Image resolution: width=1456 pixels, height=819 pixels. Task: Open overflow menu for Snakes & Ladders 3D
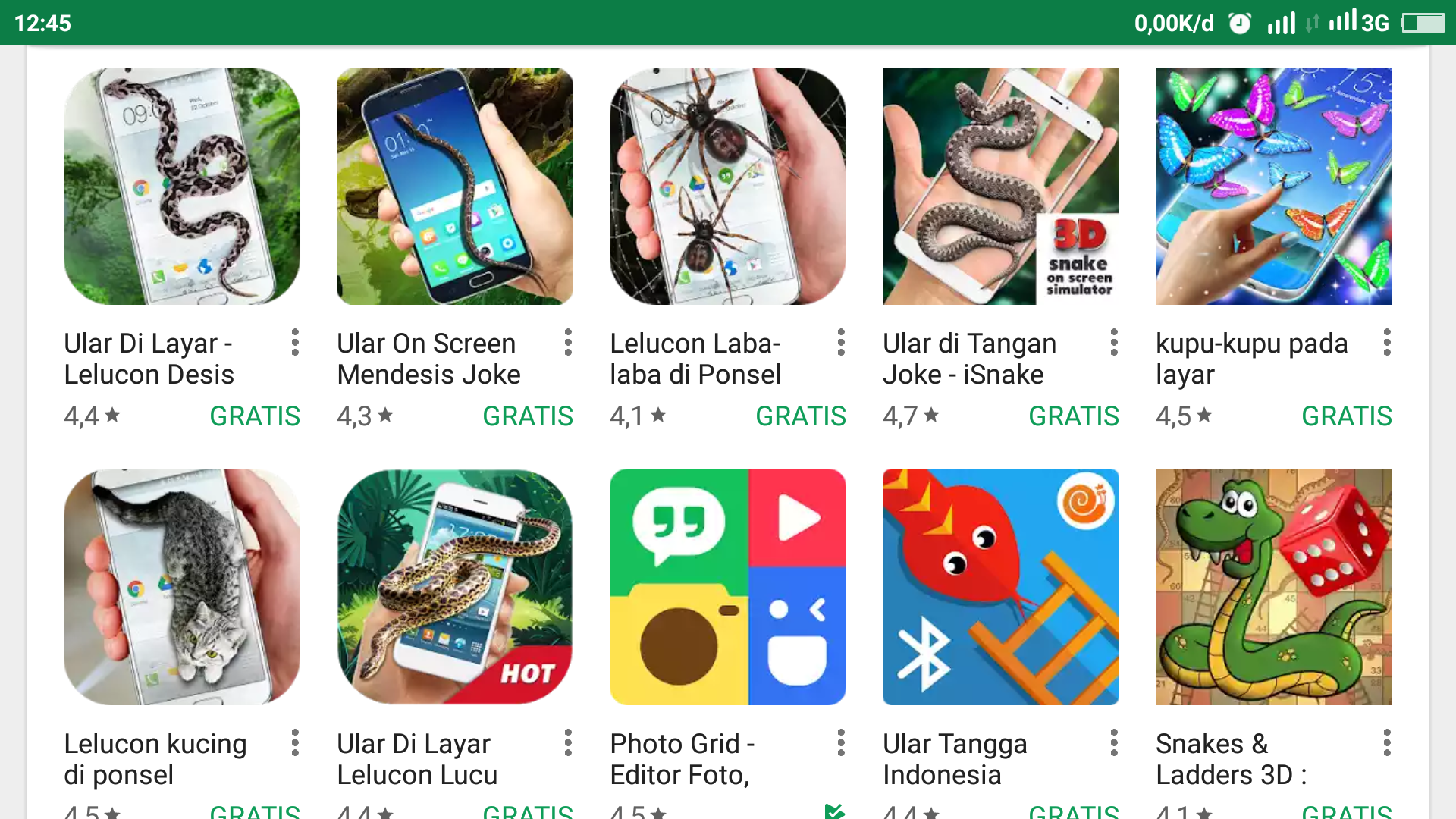(1387, 743)
